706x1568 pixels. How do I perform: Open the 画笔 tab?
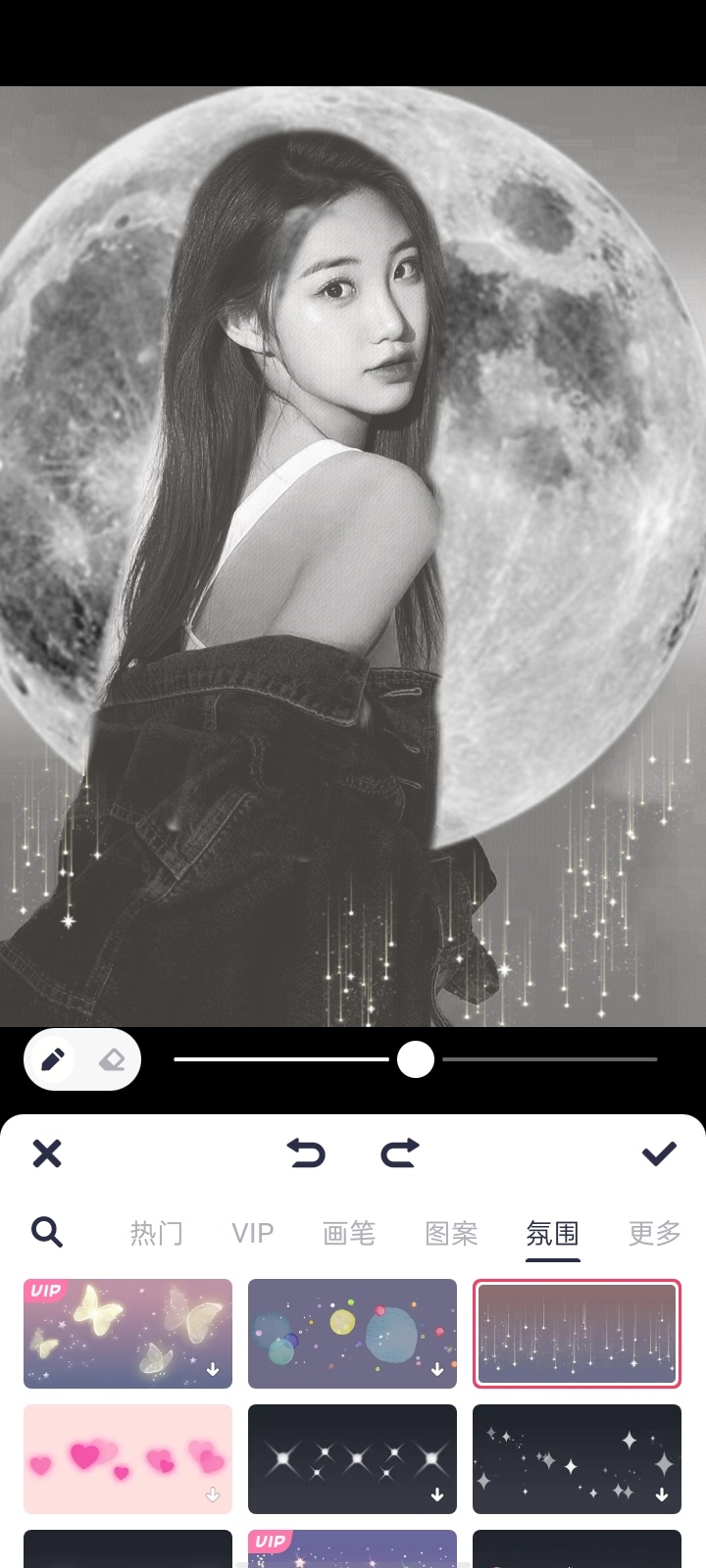[x=349, y=1233]
